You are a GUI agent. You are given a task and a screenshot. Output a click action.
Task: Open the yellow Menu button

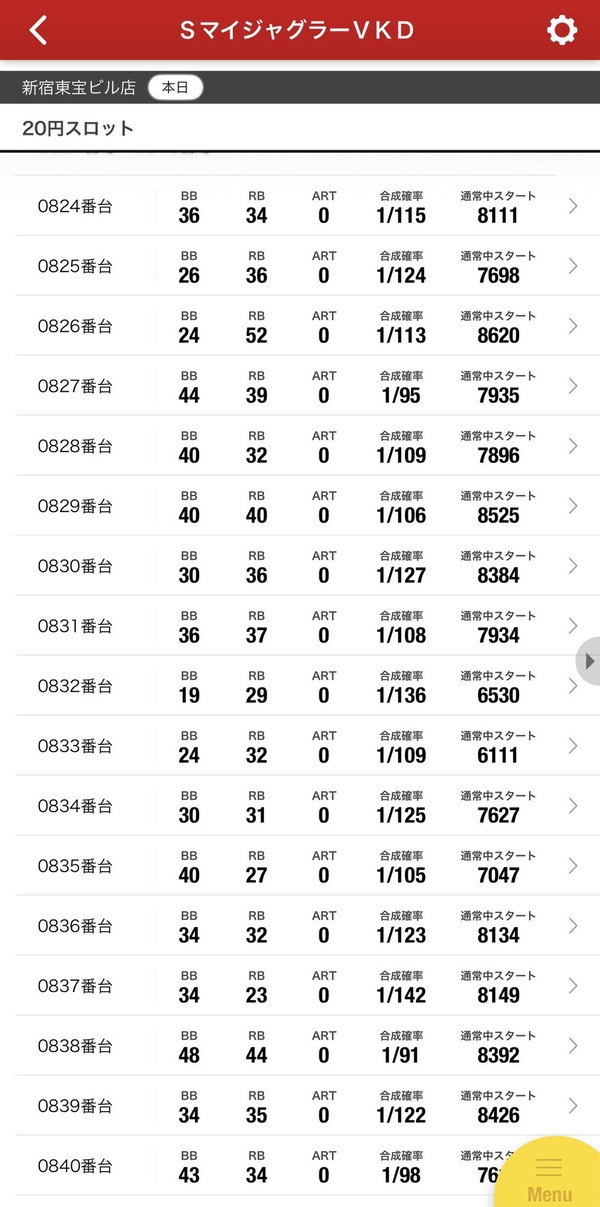click(550, 1175)
